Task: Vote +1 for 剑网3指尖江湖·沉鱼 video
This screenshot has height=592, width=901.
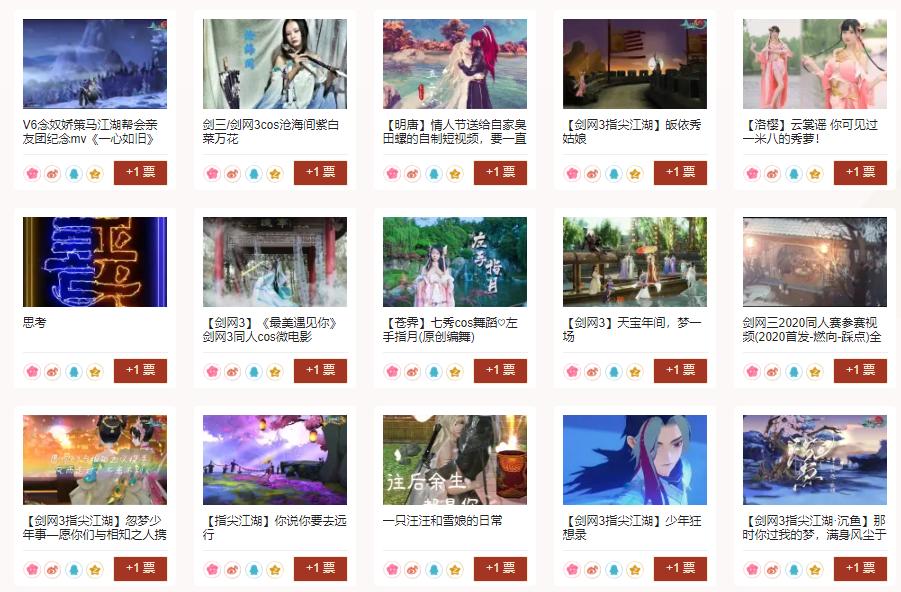Action: point(860,568)
